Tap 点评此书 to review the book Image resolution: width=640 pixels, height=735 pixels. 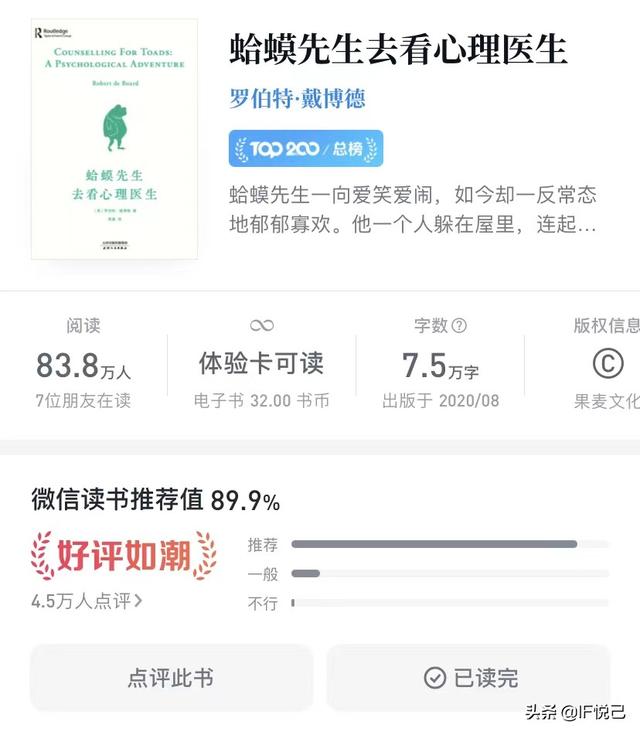[172, 678]
